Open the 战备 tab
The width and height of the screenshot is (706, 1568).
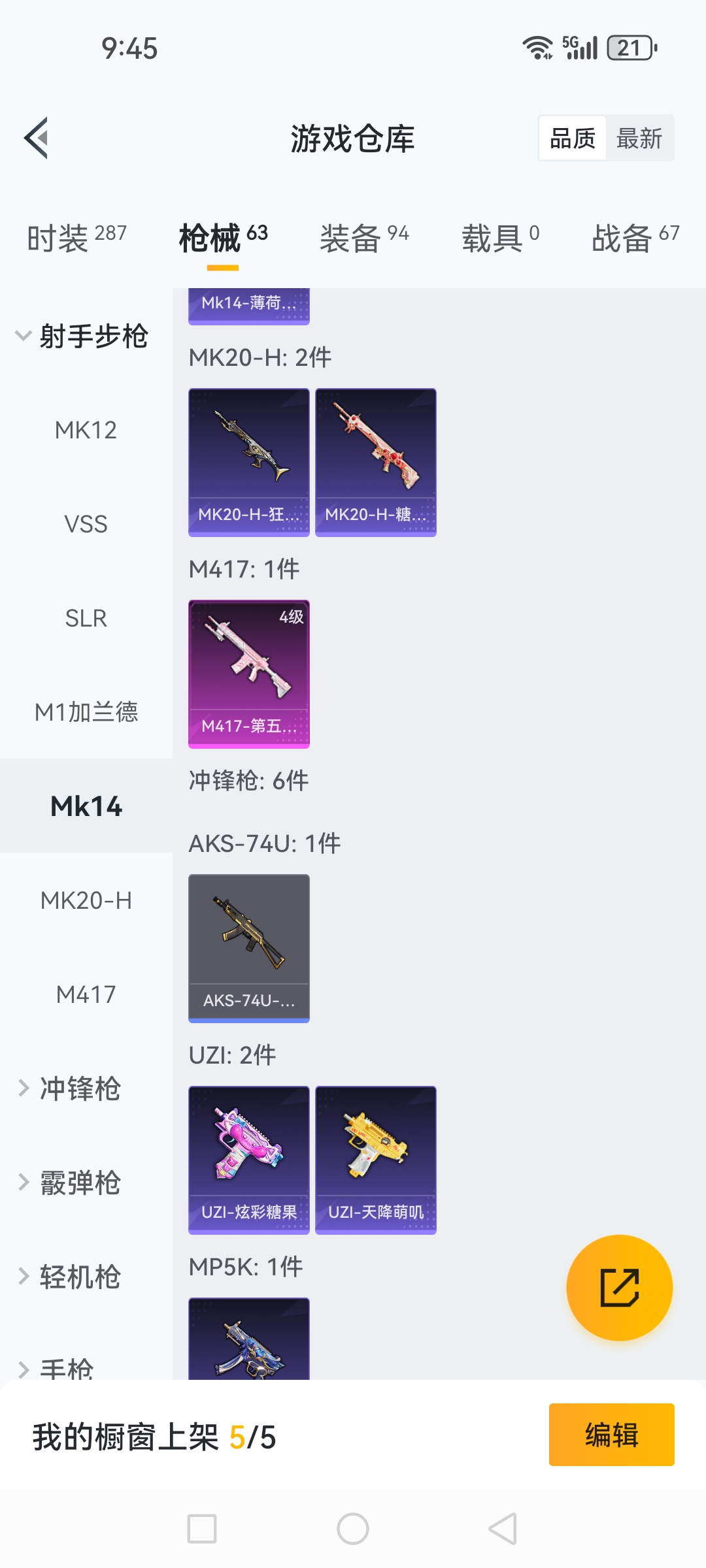[x=635, y=237]
